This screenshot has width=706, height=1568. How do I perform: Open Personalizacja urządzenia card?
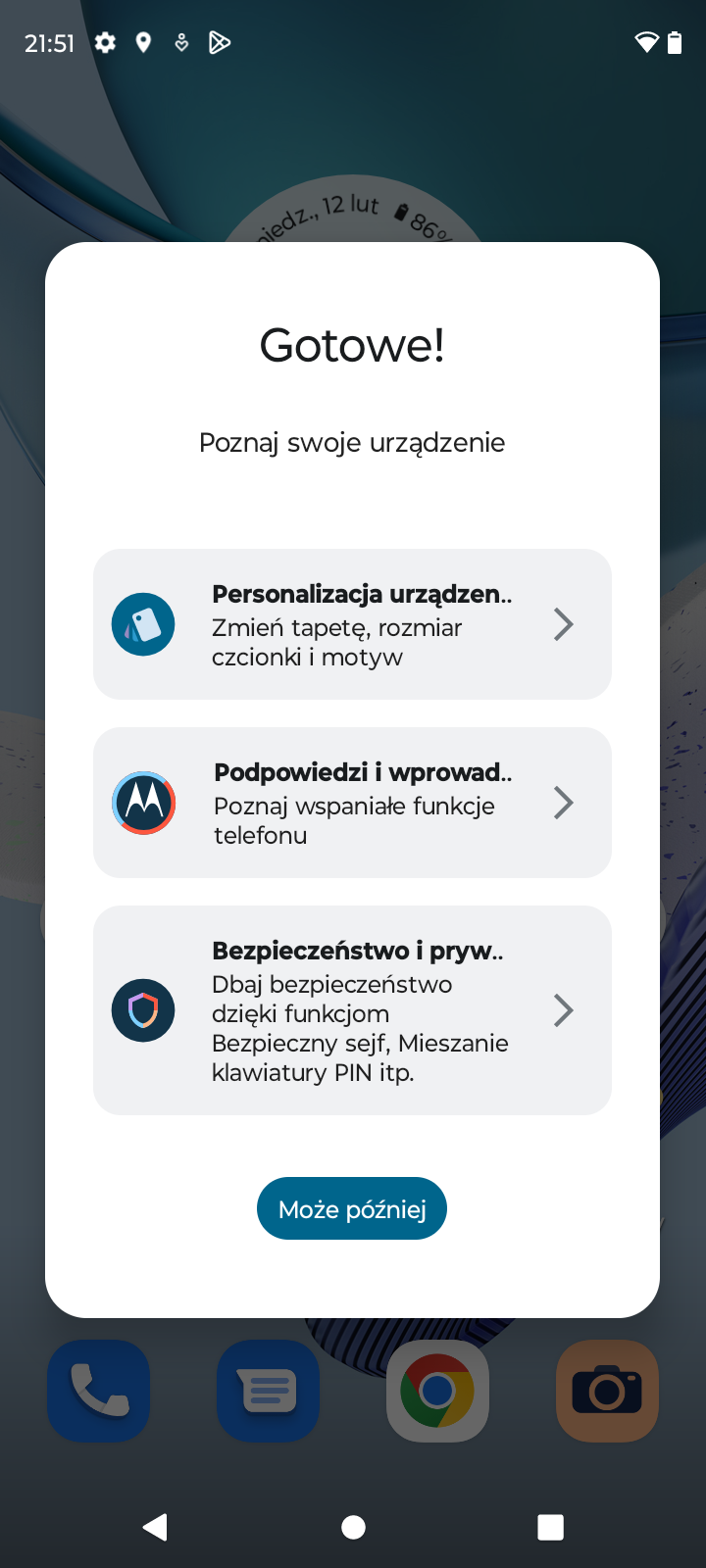click(x=352, y=624)
